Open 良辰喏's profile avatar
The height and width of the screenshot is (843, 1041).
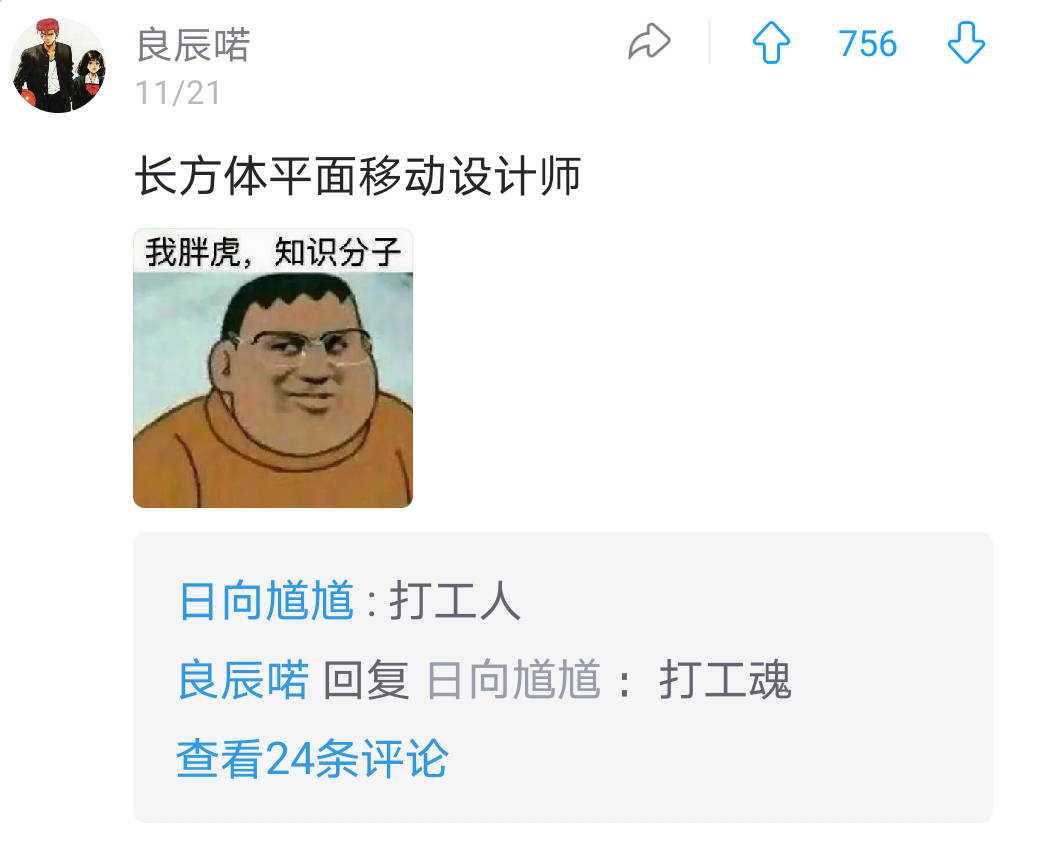pos(59,65)
